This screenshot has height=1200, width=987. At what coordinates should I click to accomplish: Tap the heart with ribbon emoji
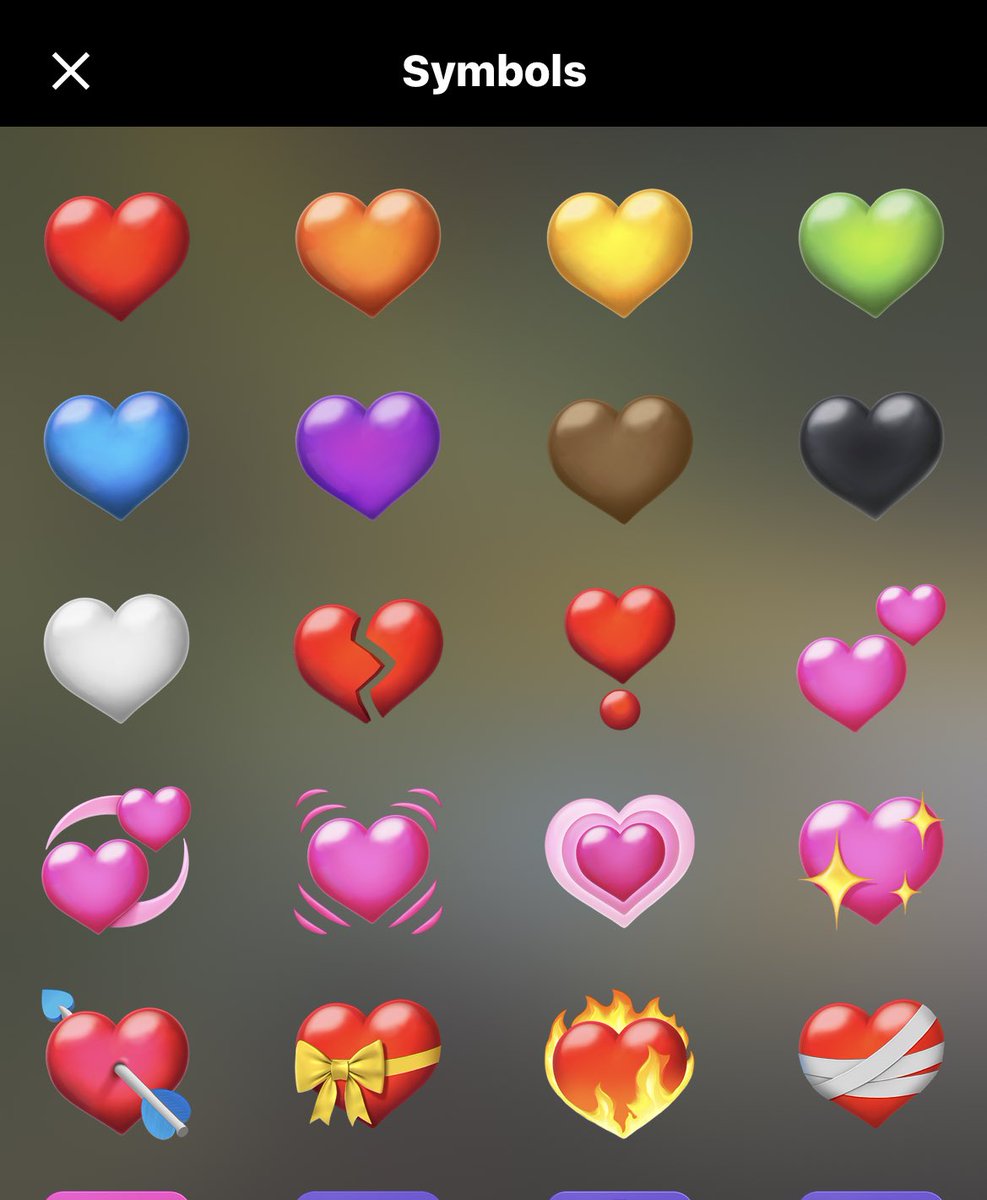(368, 1062)
